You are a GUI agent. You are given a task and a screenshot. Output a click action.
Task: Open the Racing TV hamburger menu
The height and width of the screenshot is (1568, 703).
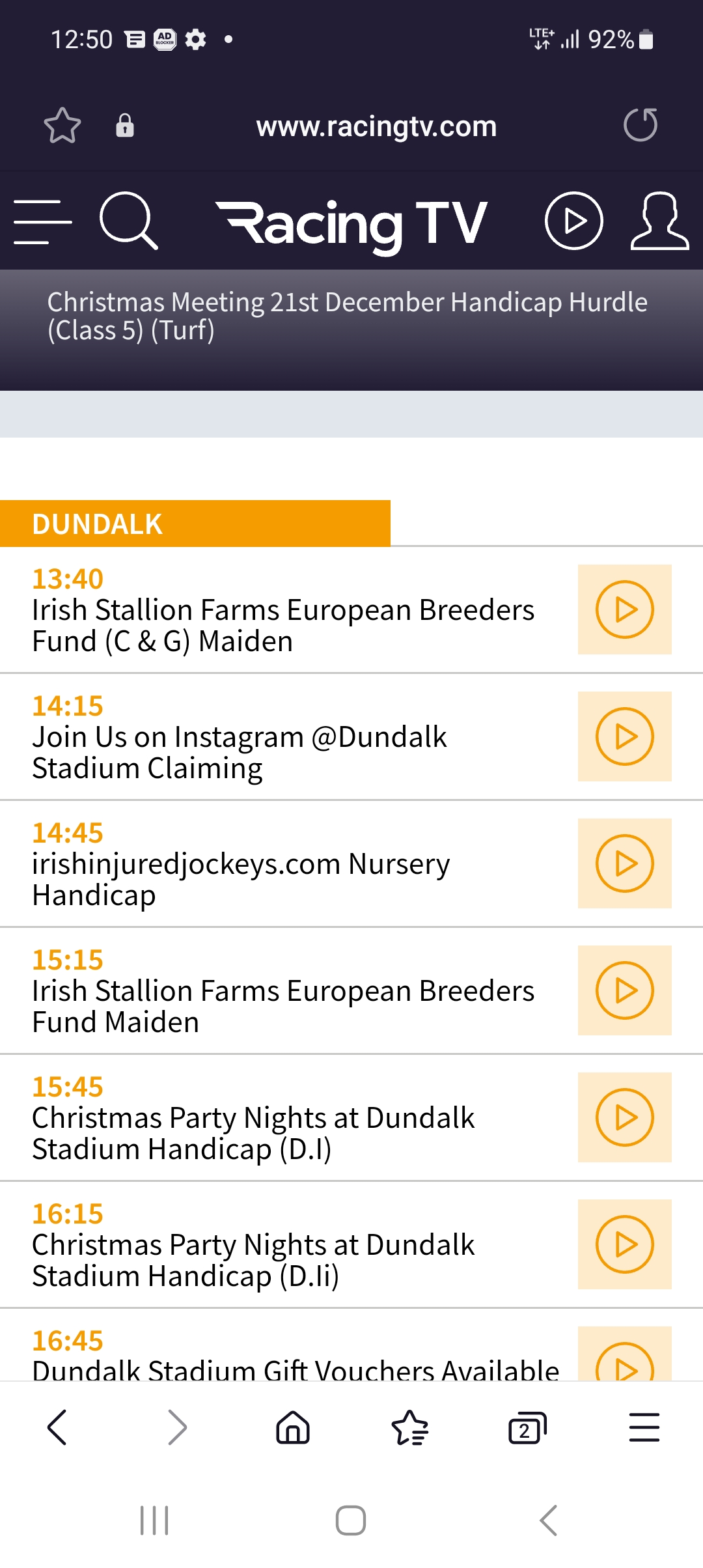(x=42, y=222)
